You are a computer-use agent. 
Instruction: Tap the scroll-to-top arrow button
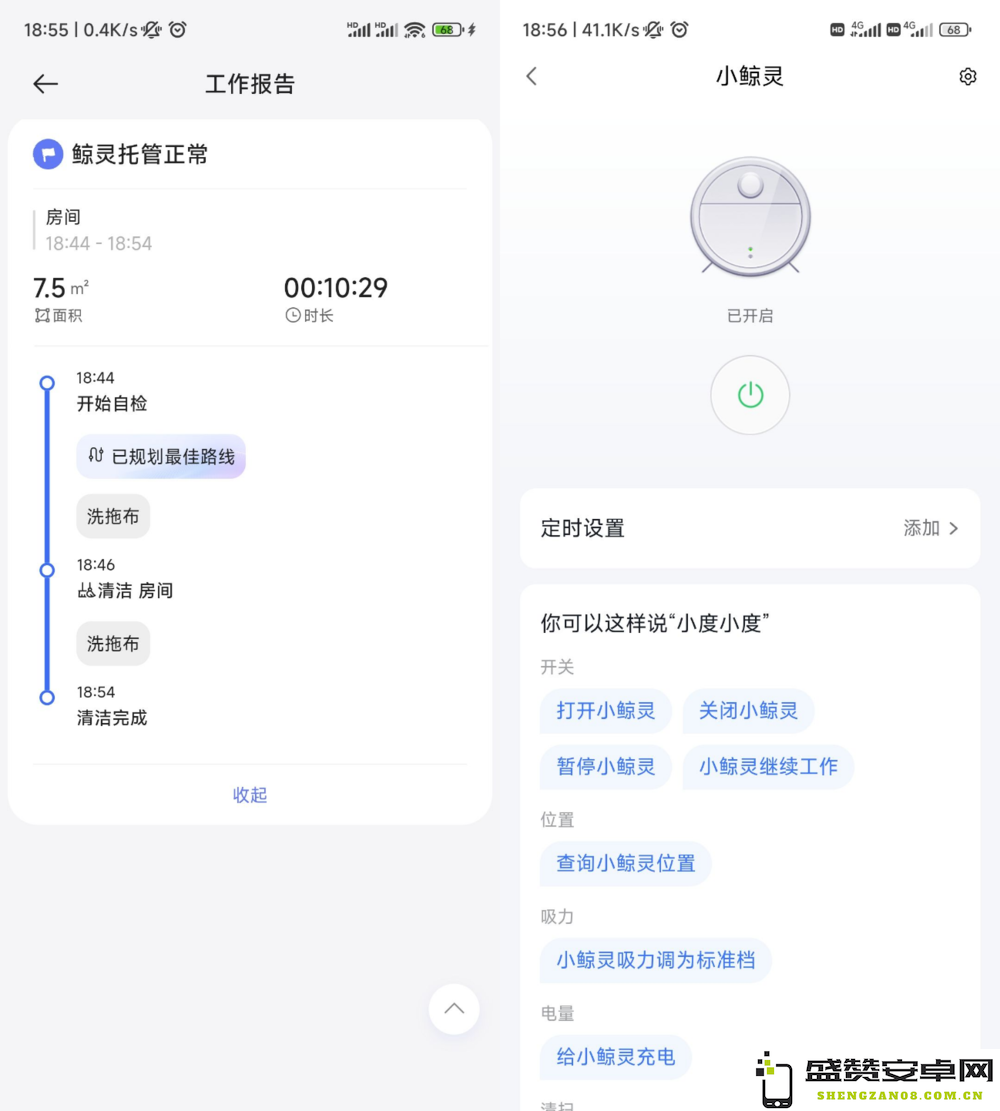point(454,1008)
